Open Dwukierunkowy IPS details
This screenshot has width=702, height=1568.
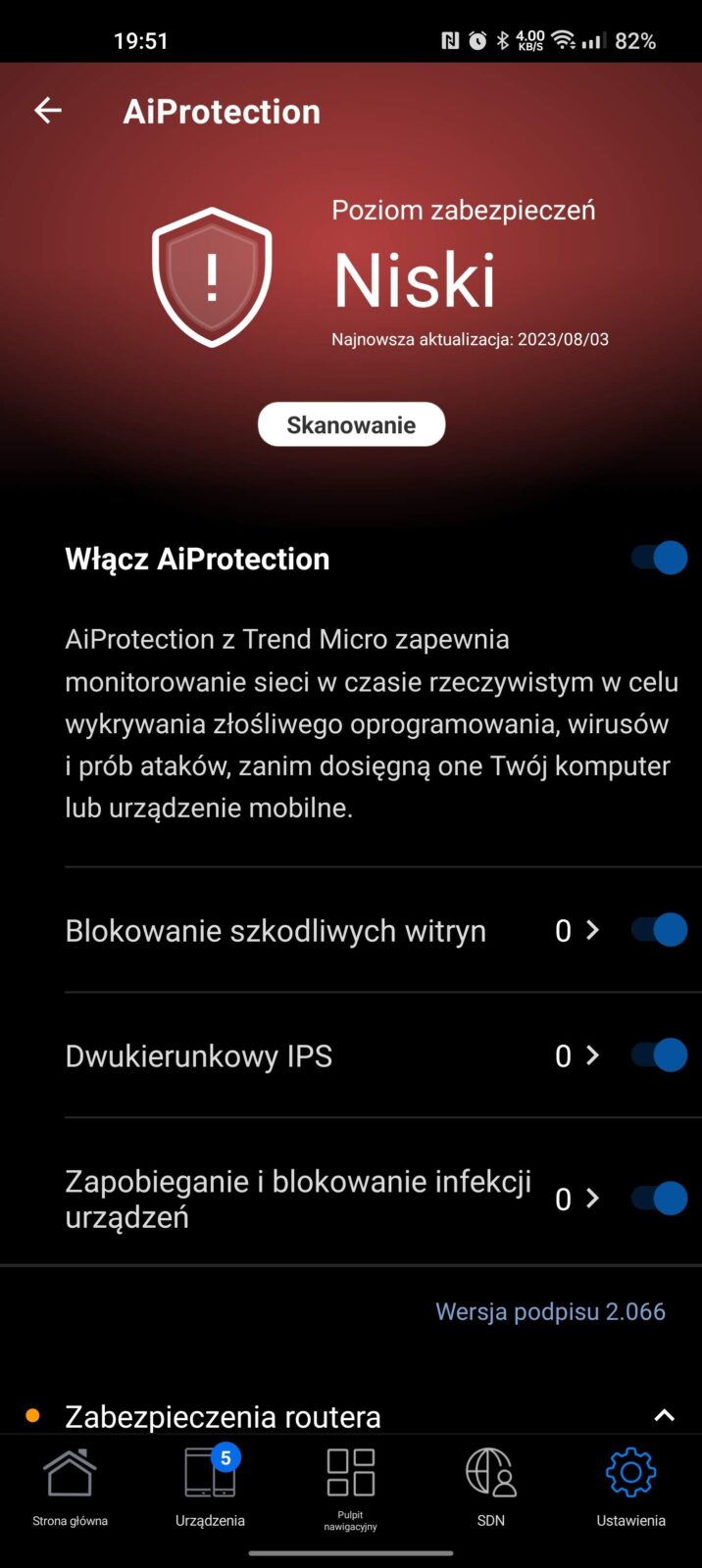click(x=577, y=1055)
